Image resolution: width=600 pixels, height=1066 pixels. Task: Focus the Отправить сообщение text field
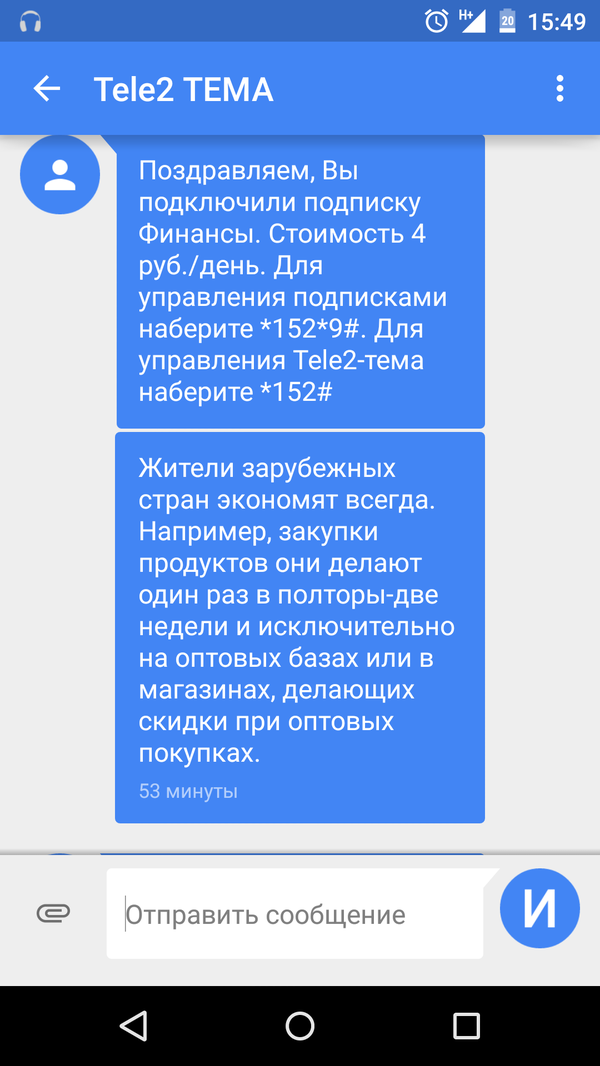coord(295,914)
